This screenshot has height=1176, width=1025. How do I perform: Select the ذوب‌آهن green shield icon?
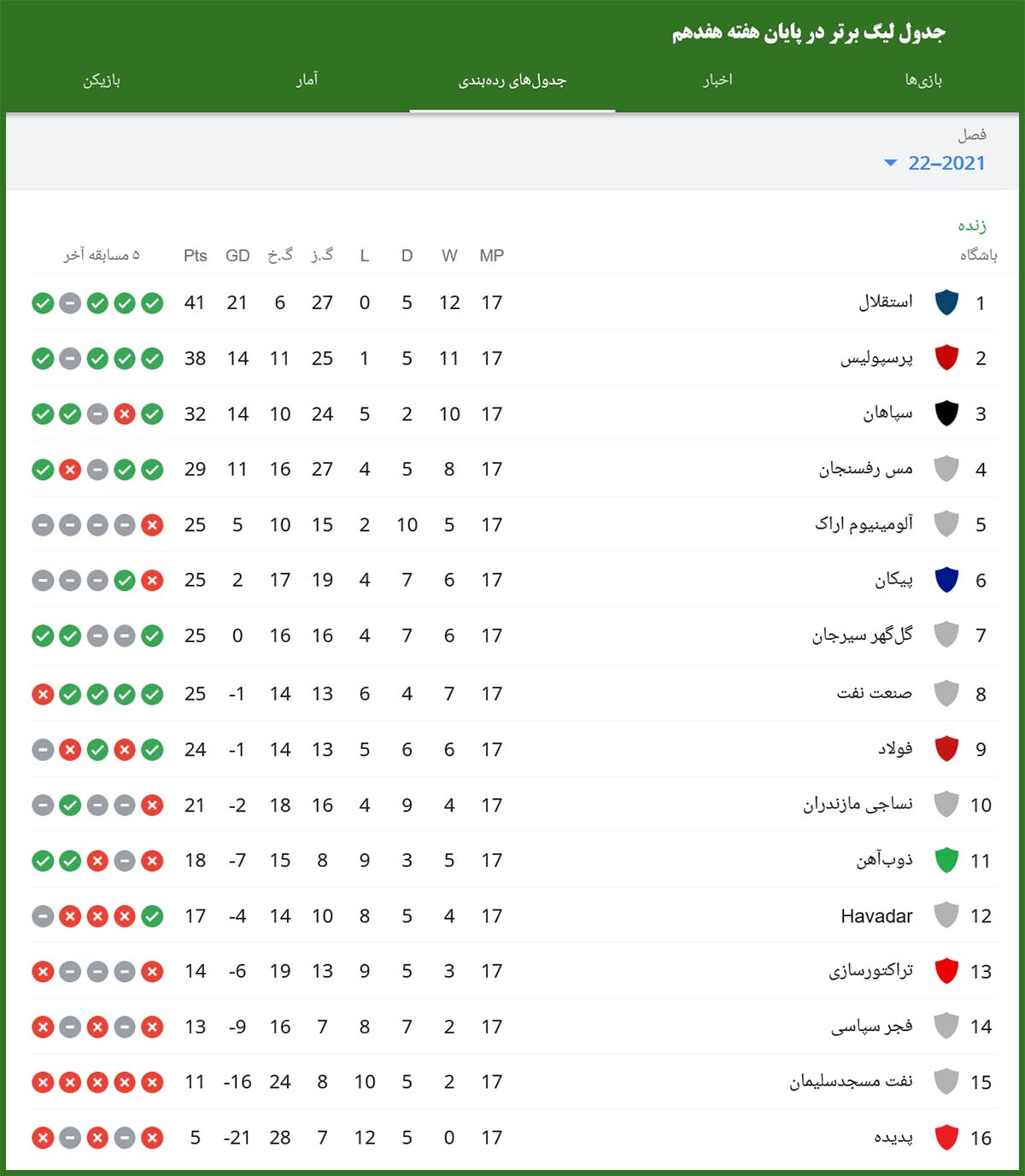coord(946,860)
